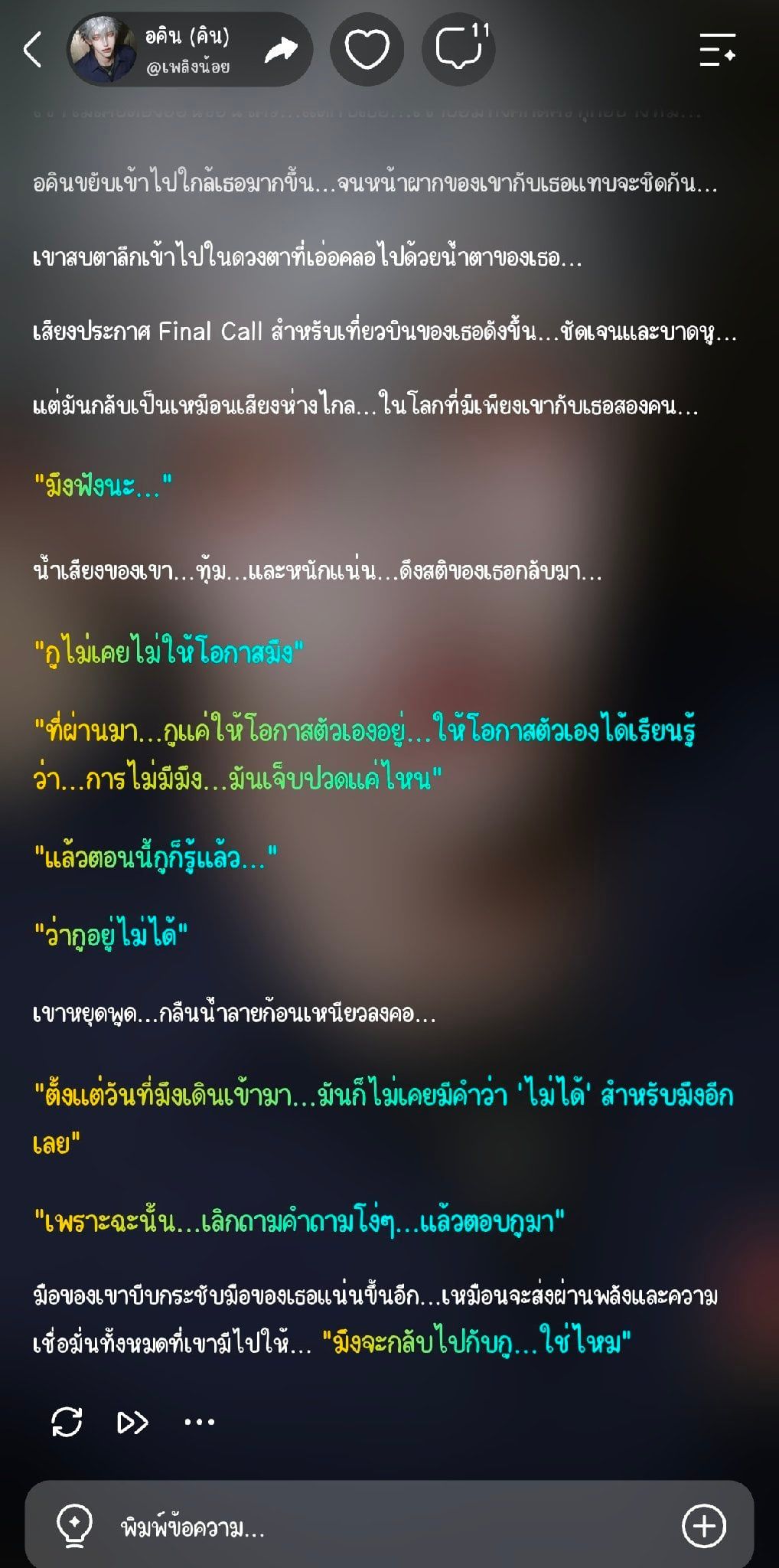Open more options under the message

200,1423
